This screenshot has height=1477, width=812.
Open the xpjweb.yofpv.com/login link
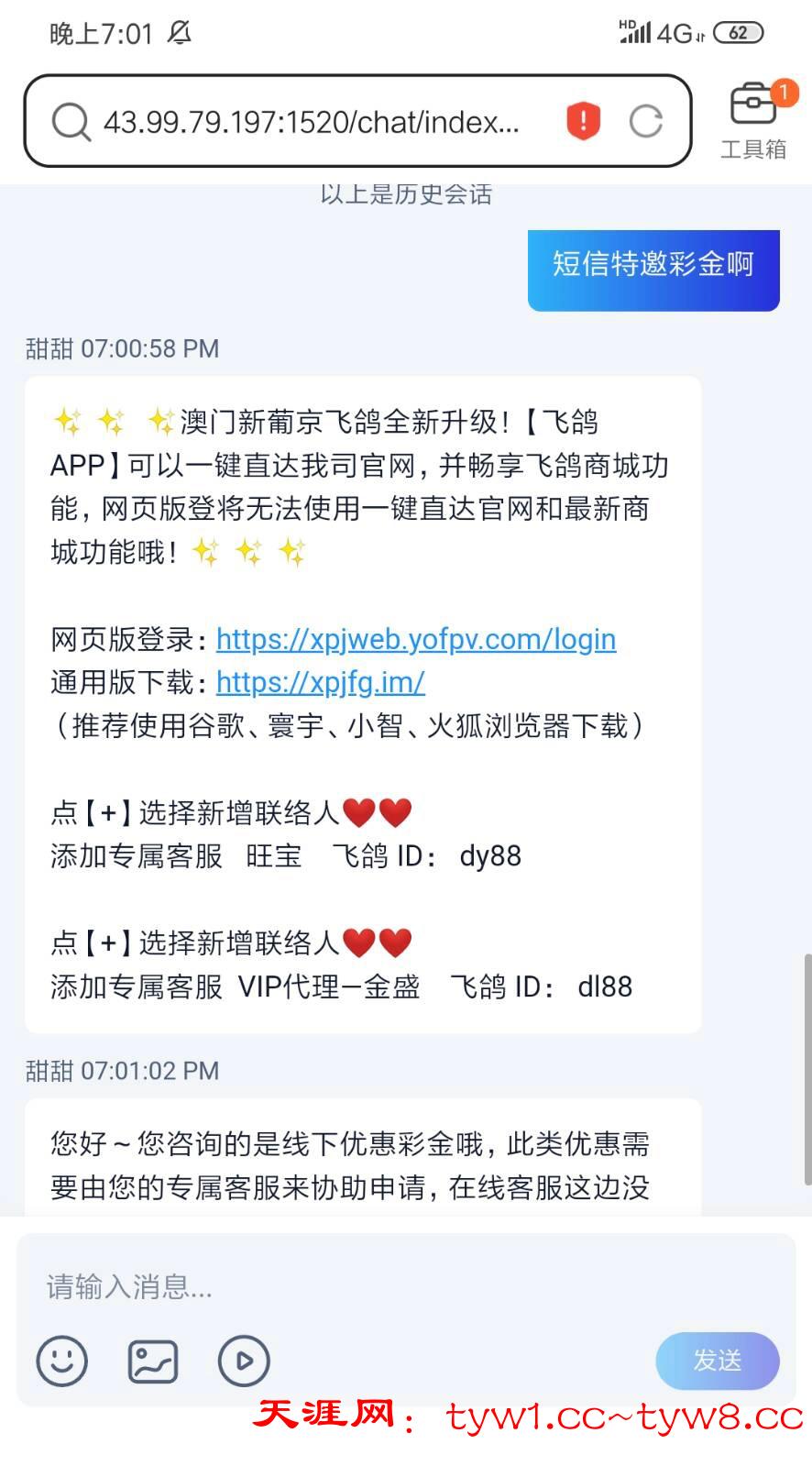pyautogui.click(x=415, y=639)
